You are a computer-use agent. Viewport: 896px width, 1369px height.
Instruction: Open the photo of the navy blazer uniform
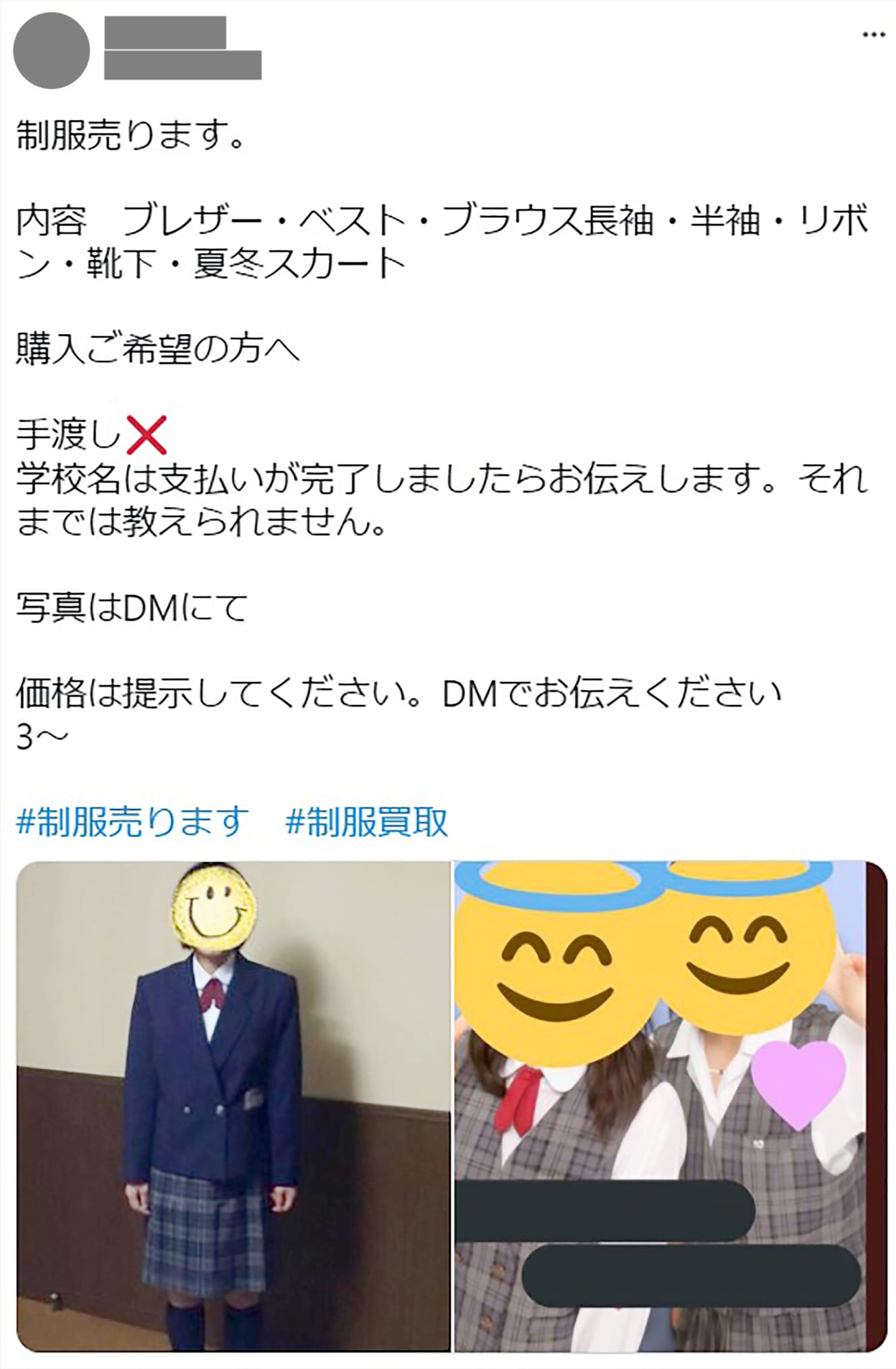233,1107
